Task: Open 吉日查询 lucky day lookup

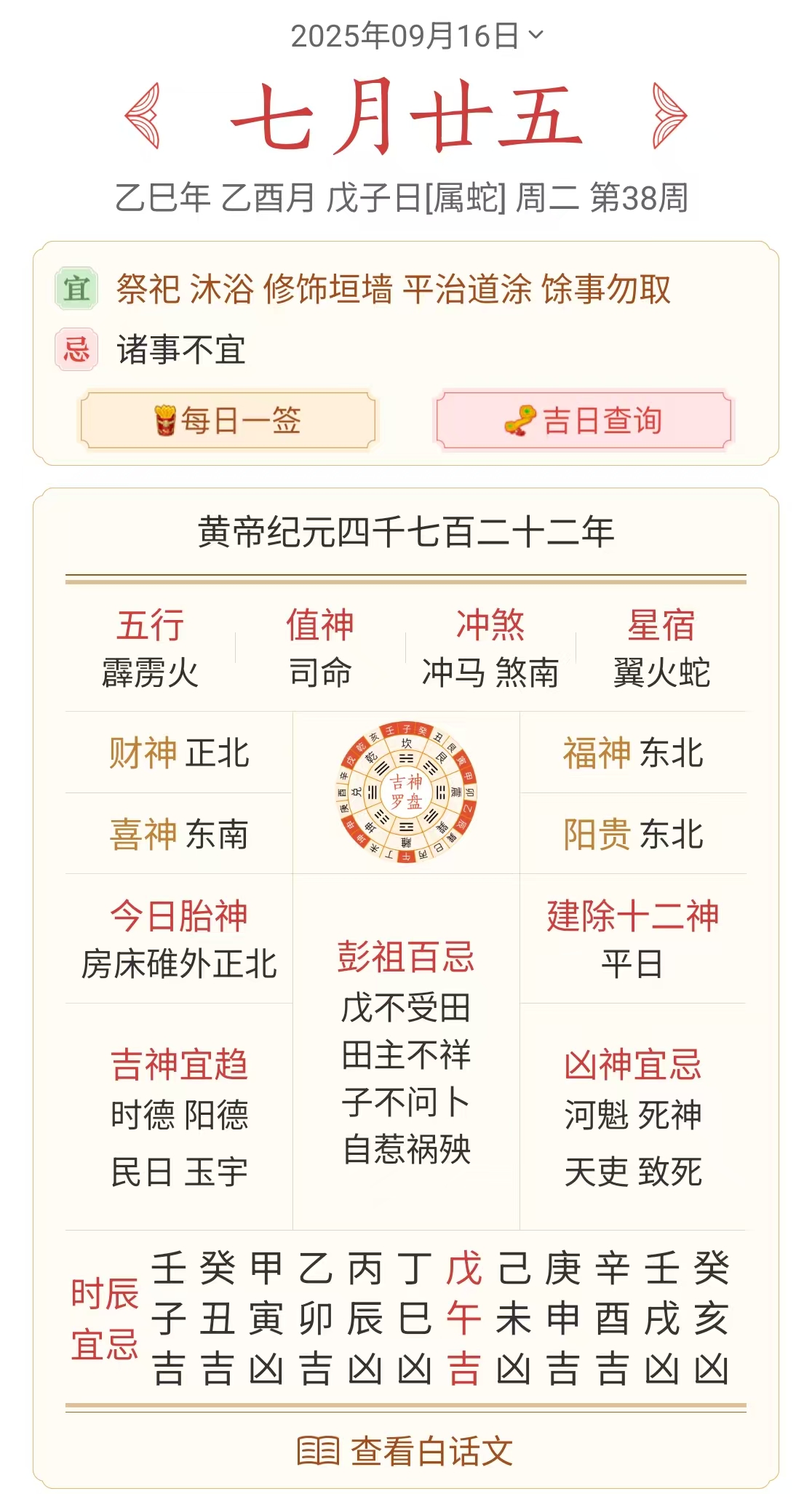Action: tap(584, 421)
